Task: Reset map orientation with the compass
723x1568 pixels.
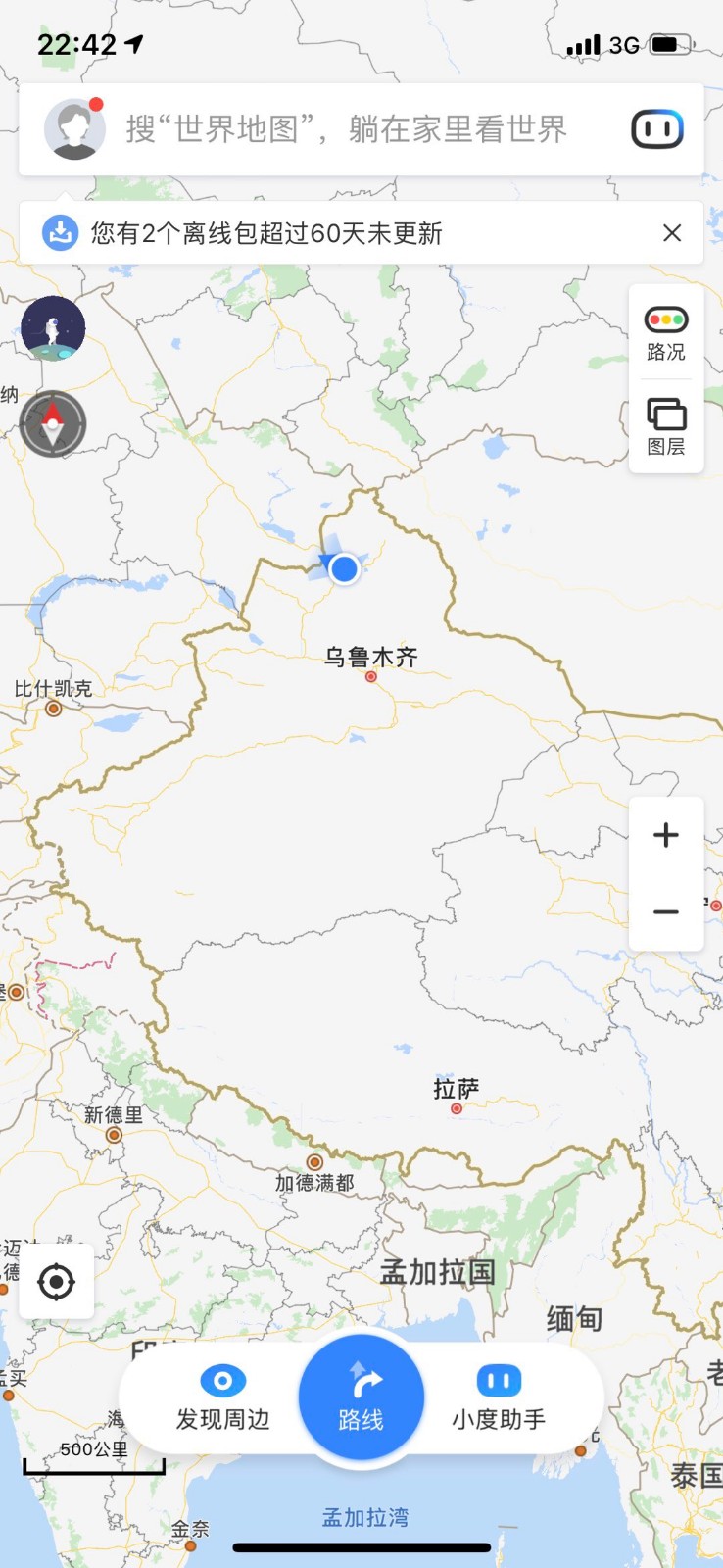Action: tap(53, 424)
